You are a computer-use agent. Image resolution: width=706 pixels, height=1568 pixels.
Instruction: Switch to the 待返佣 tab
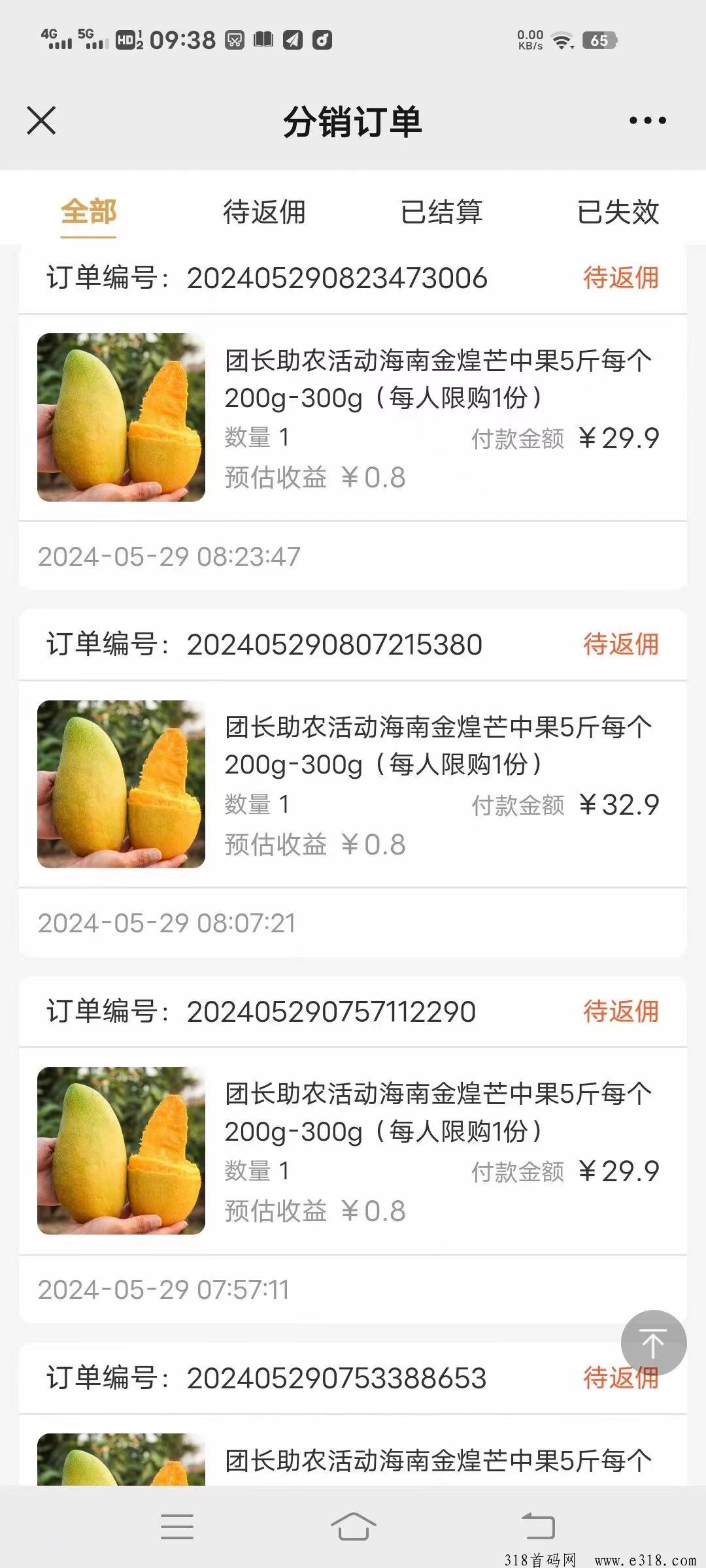(x=264, y=212)
